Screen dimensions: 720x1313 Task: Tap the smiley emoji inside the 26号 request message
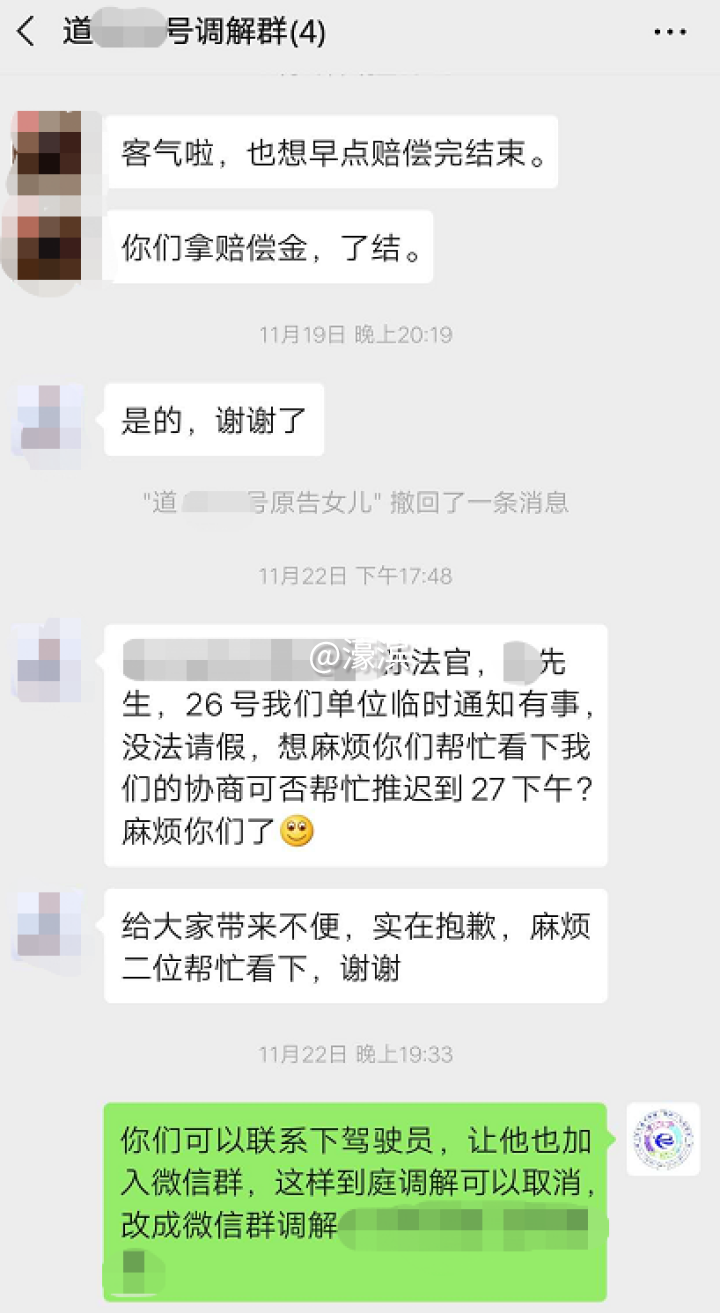coord(295,832)
